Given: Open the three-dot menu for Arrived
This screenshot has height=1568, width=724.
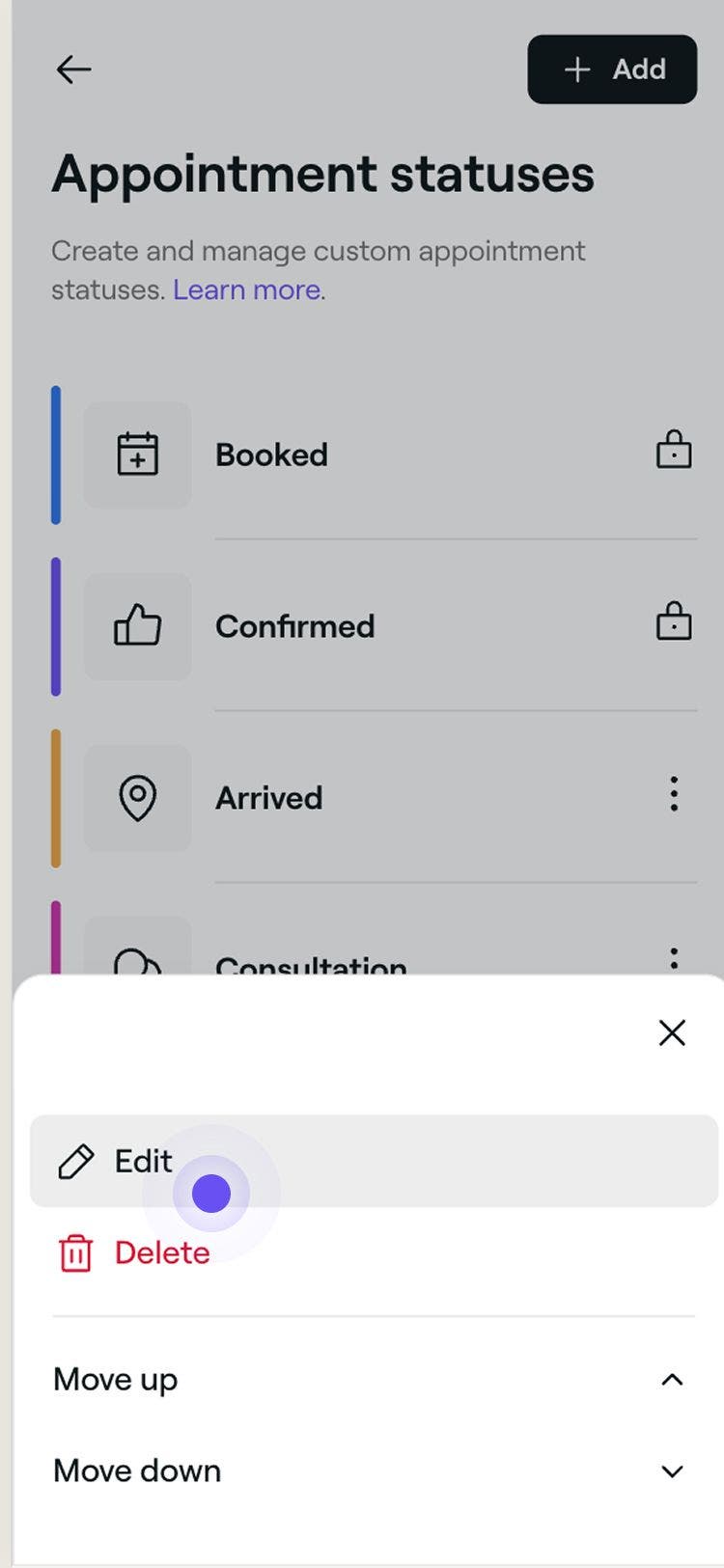Looking at the screenshot, I should click(674, 794).
